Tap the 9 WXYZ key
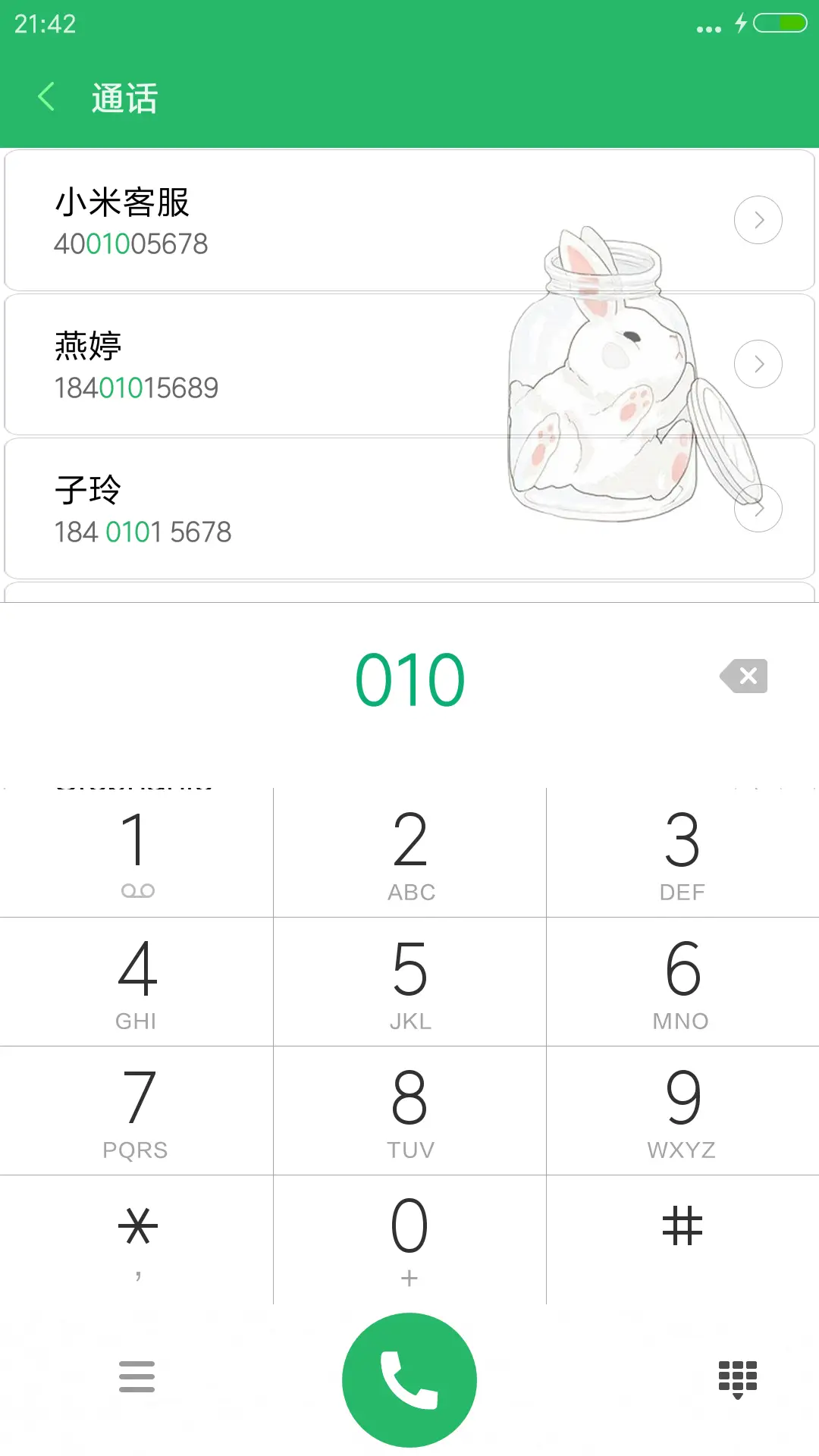This screenshot has width=819, height=1456. click(x=682, y=1111)
